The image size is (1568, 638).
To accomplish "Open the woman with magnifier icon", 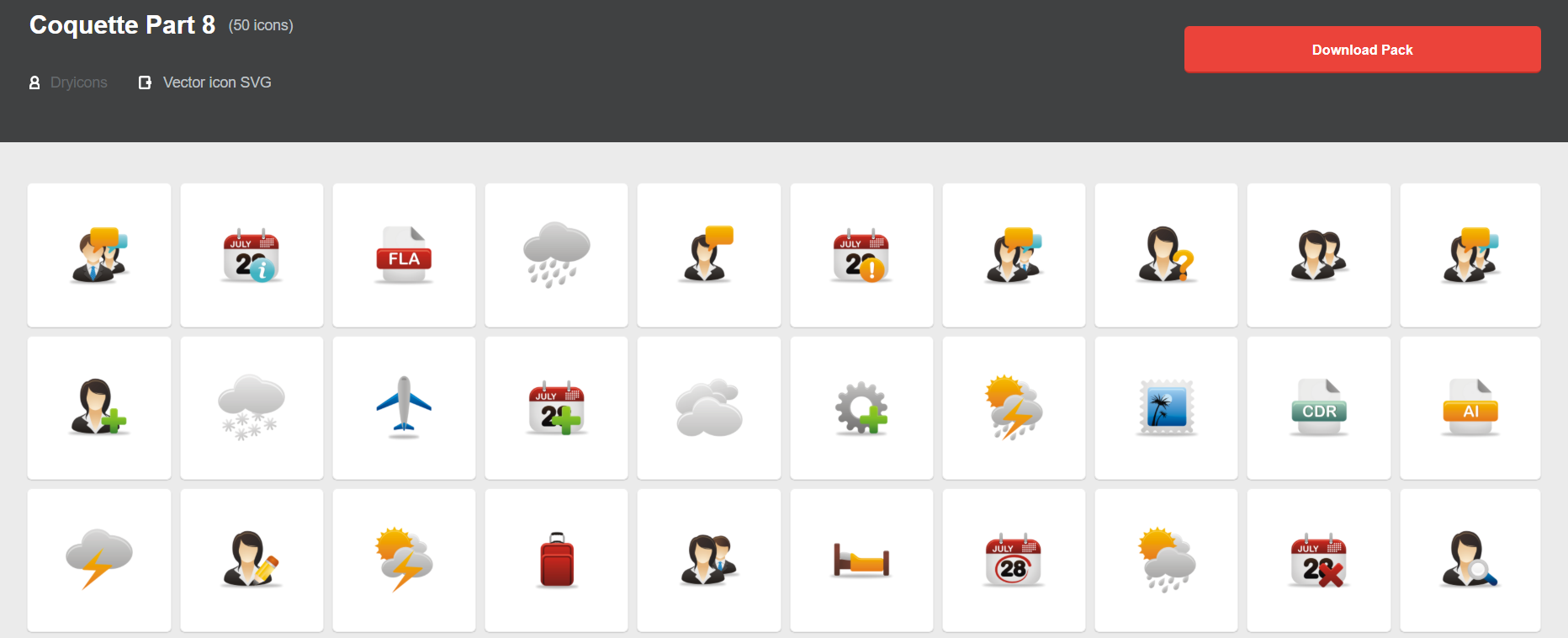I will click(x=1470, y=561).
